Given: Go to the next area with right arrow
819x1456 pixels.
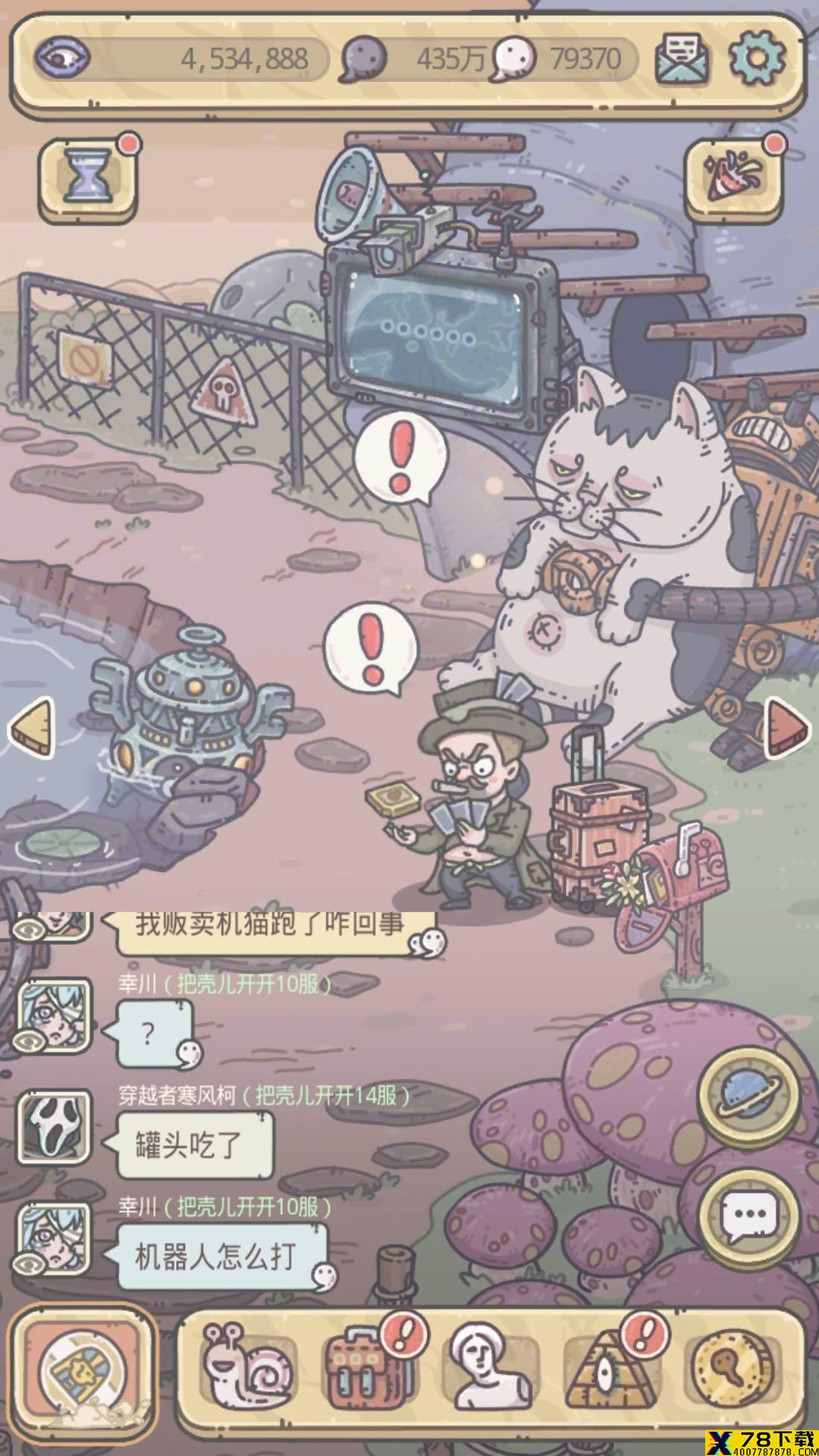Looking at the screenshot, I should click(787, 728).
